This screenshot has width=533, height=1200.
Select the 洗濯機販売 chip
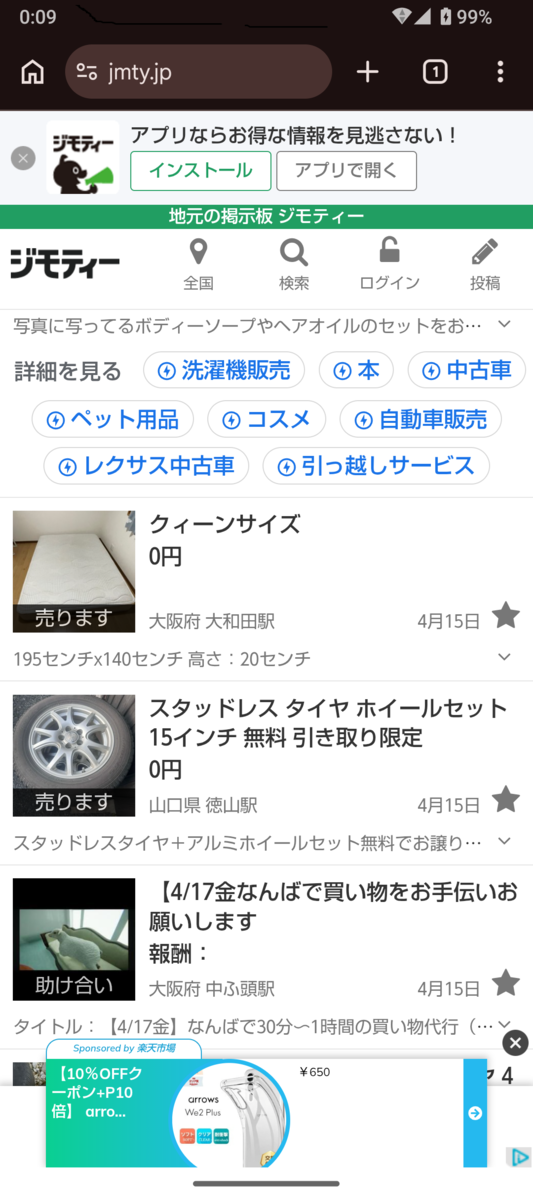point(224,371)
